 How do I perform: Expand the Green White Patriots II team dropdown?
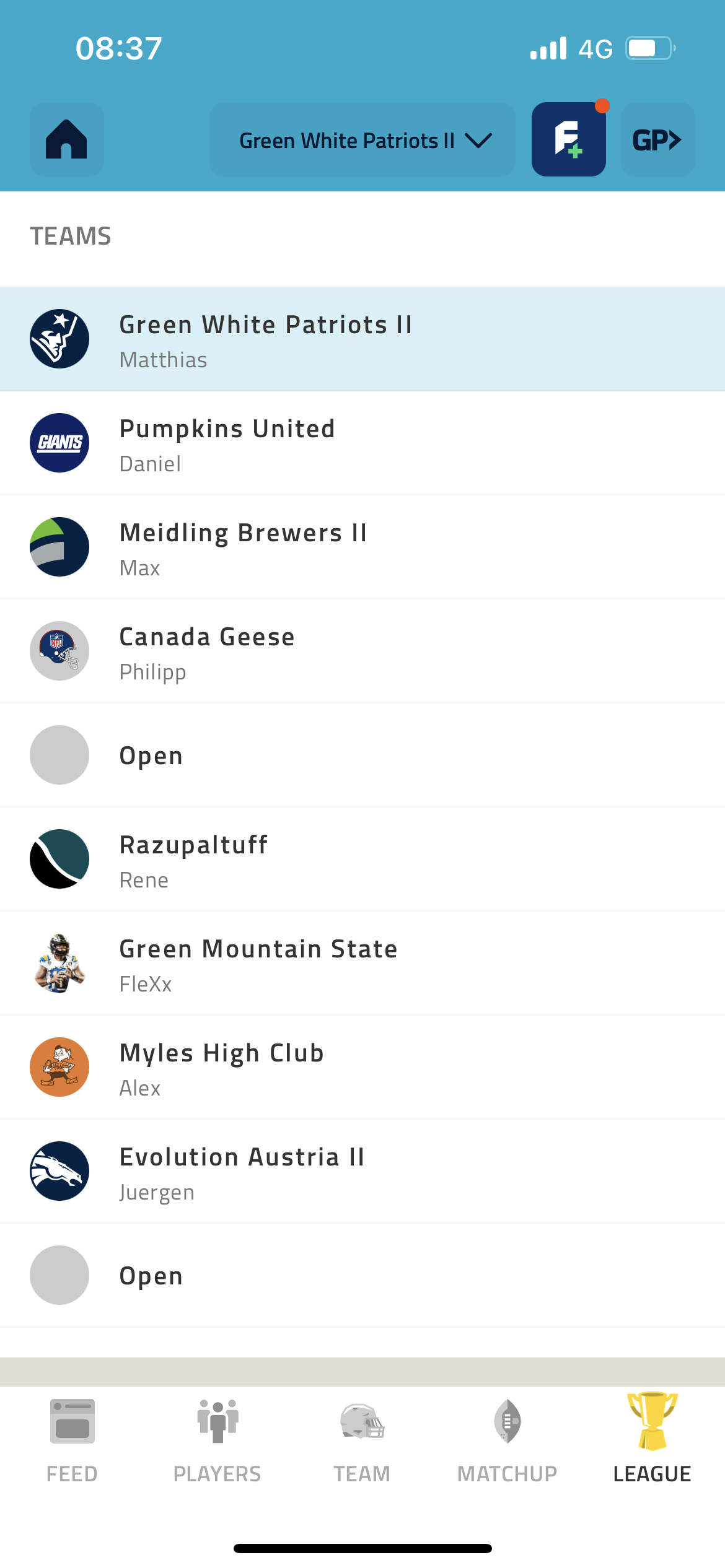pos(362,139)
